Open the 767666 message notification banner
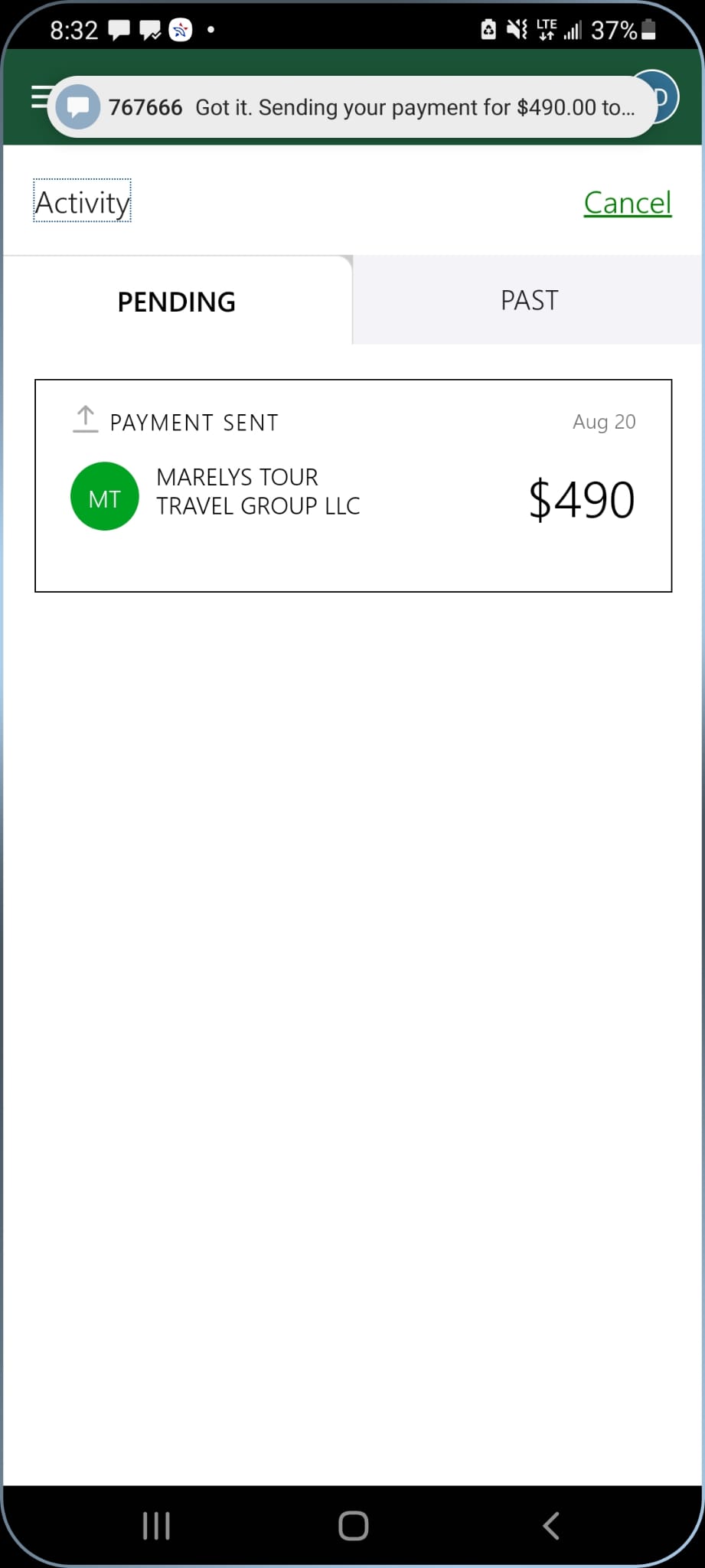 (353, 107)
